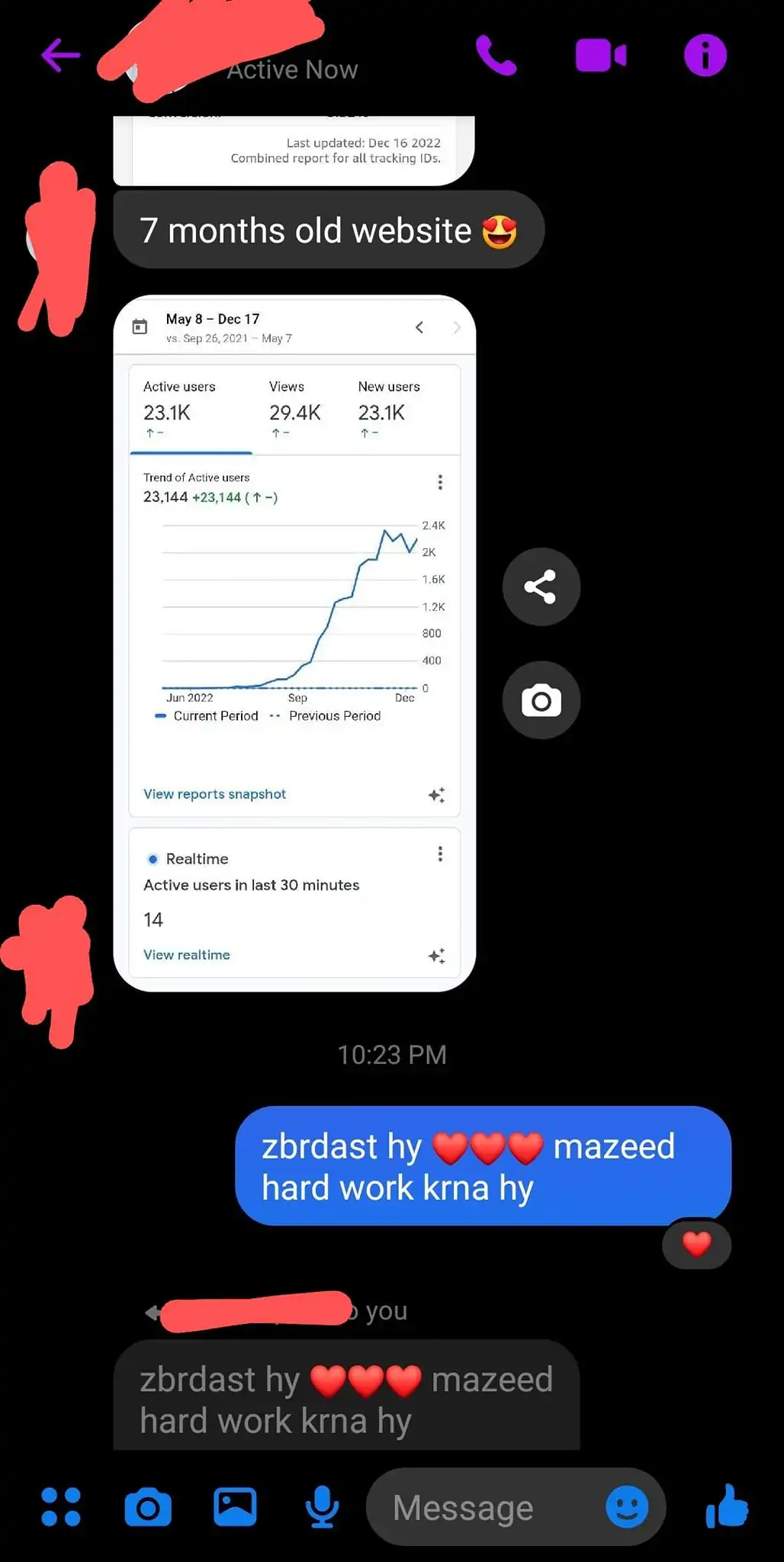The height and width of the screenshot is (1562, 784).
Task: Send a thumbs up
Action: (x=727, y=1507)
